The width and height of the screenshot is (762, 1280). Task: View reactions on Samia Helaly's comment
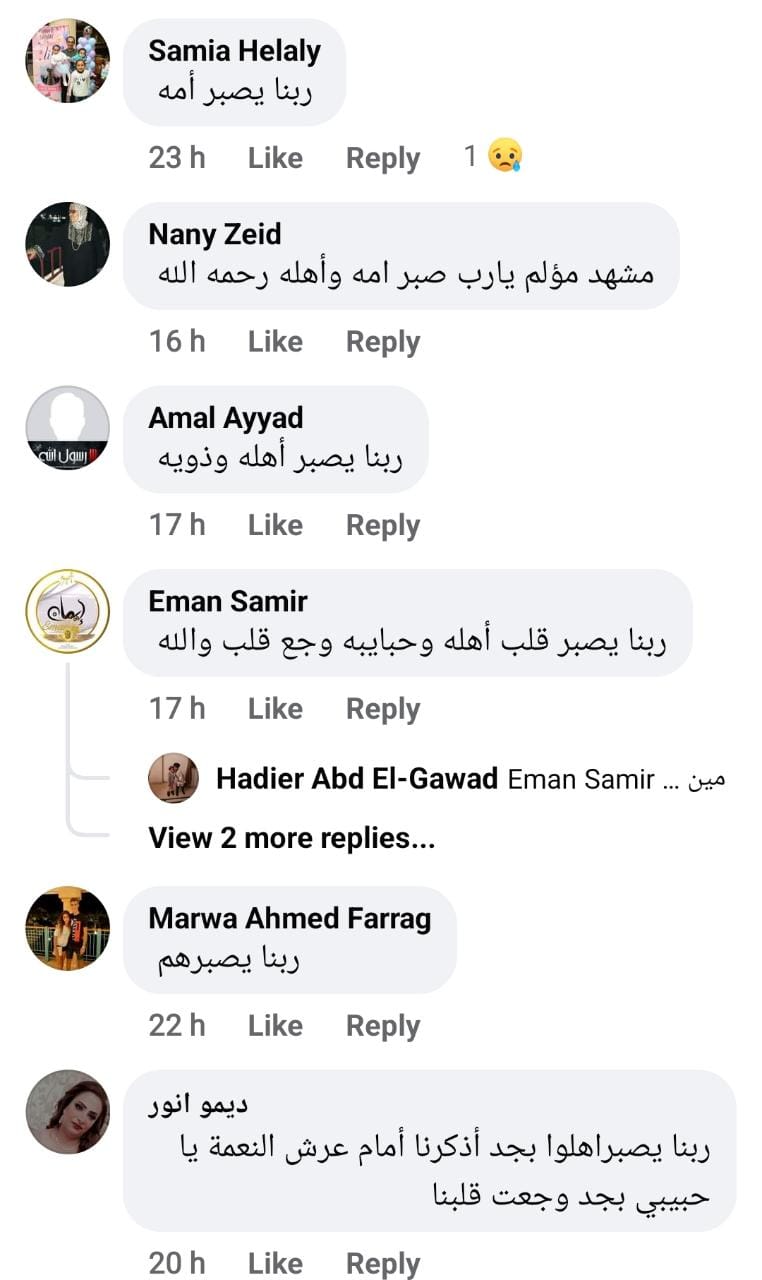pos(494,157)
